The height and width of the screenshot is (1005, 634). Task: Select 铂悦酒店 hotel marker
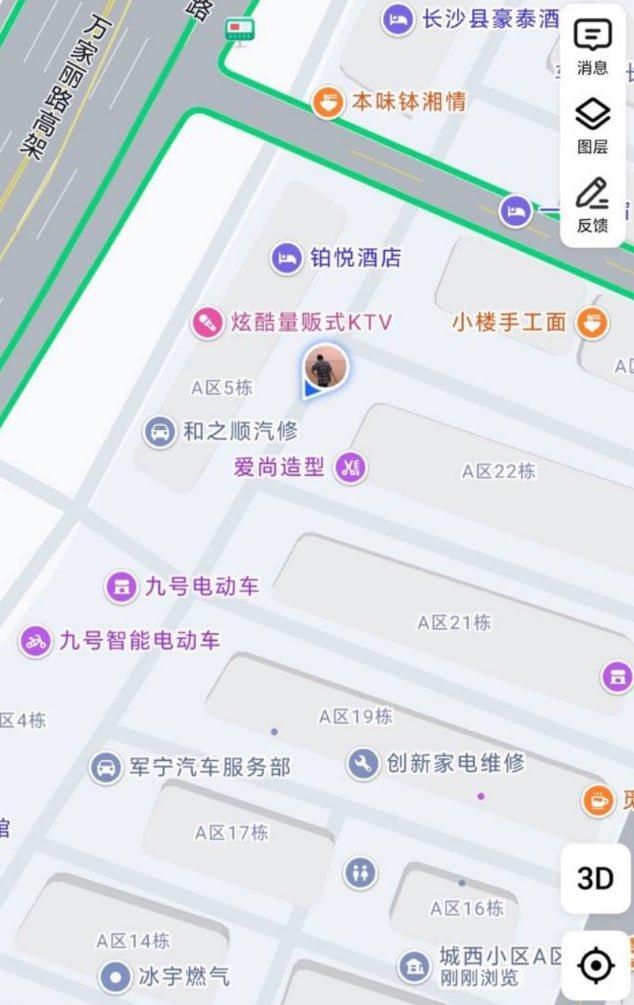287,258
